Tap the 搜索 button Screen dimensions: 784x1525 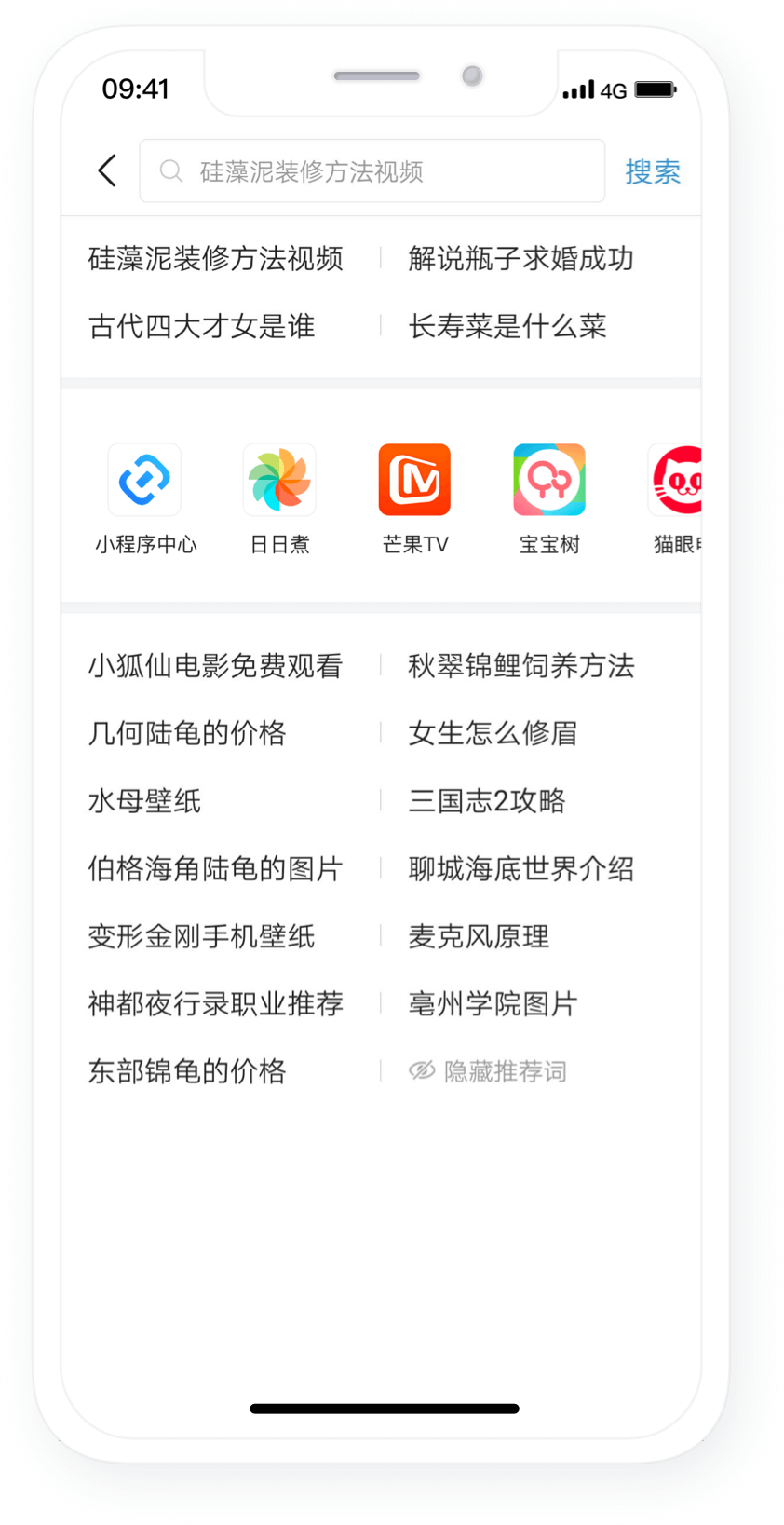(x=652, y=171)
